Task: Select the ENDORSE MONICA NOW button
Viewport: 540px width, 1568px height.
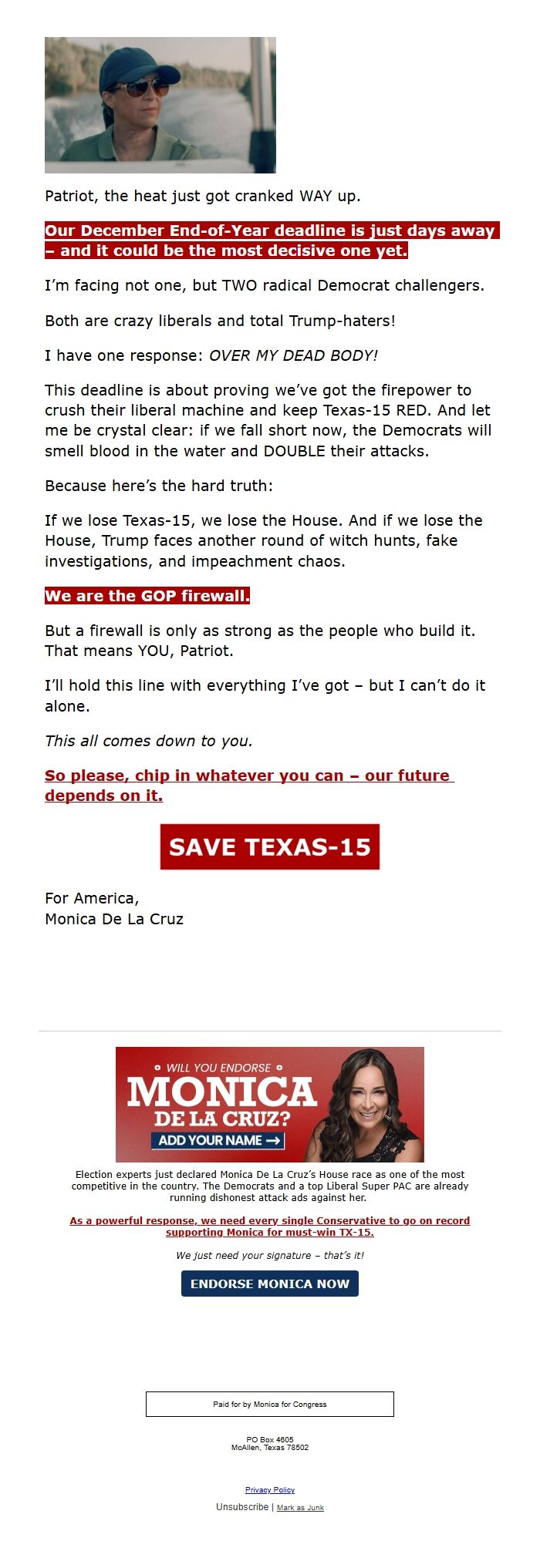Action: [x=270, y=1284]
